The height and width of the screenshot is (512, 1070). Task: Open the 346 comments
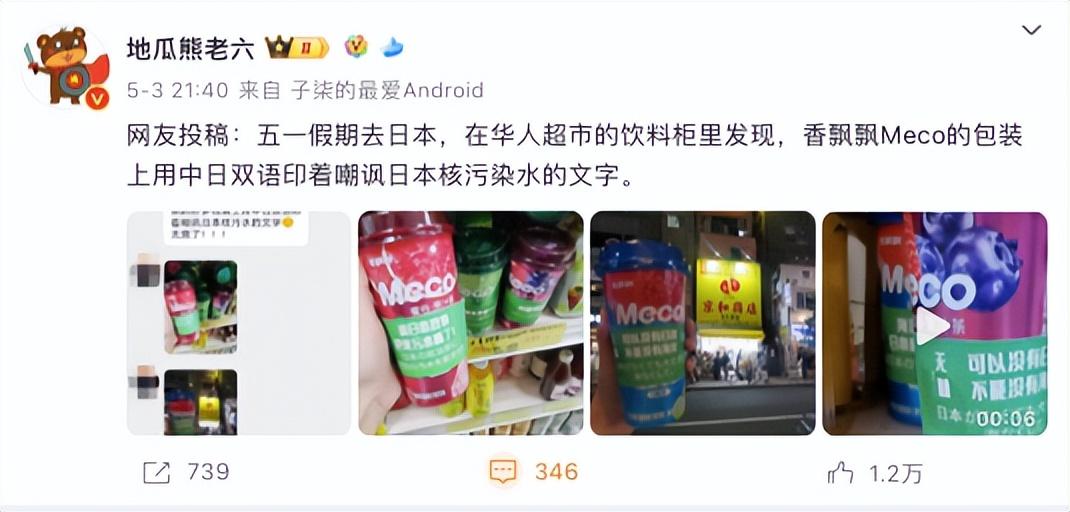click(534, 472)
